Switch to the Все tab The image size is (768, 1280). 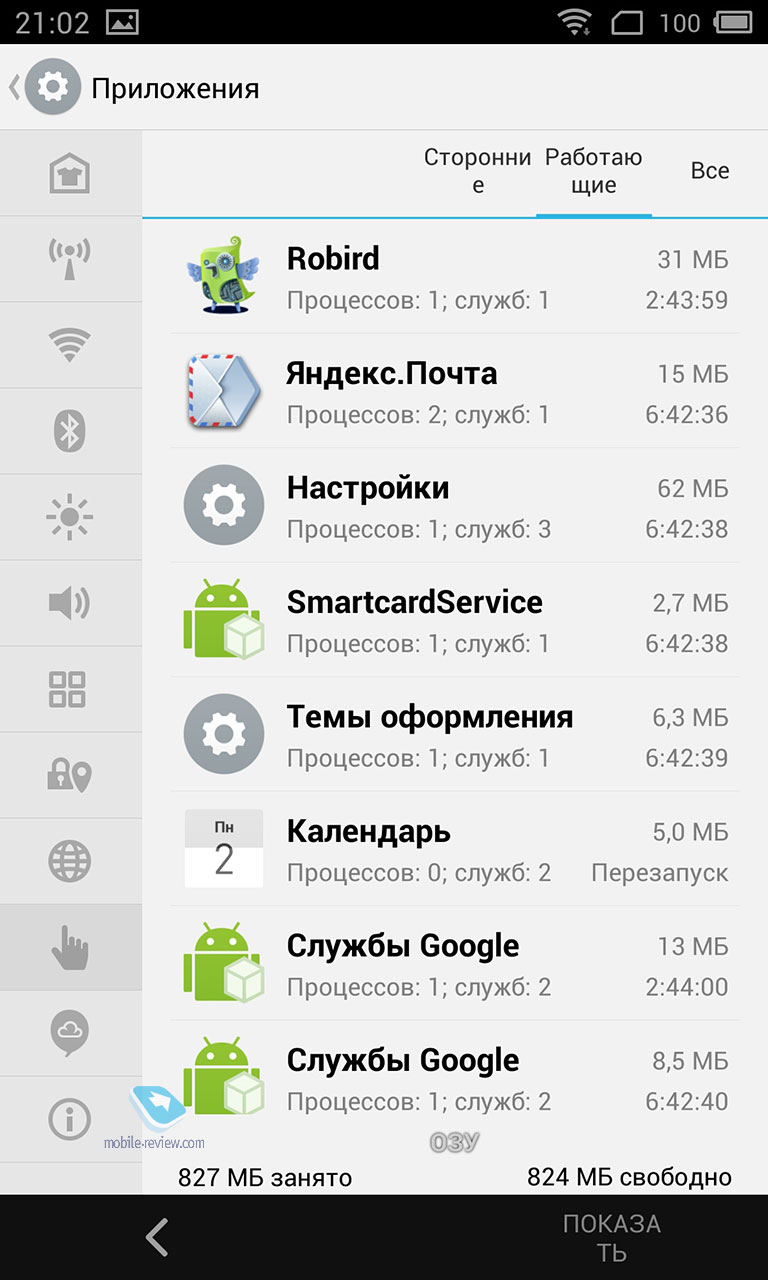pyautogui.click(x=710, y=171)
